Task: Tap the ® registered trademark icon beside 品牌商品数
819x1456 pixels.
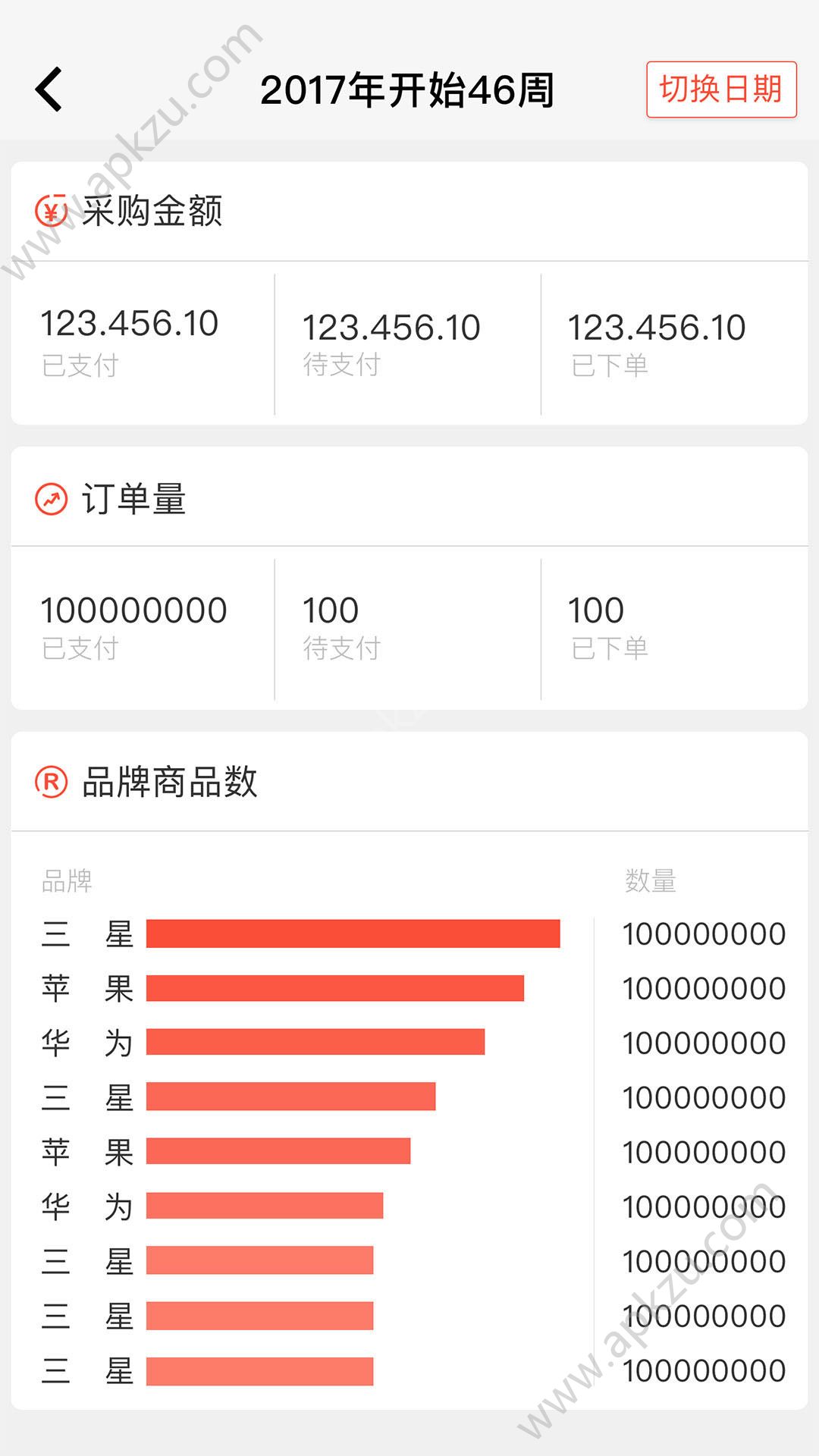Action: (x=50, y=781)
